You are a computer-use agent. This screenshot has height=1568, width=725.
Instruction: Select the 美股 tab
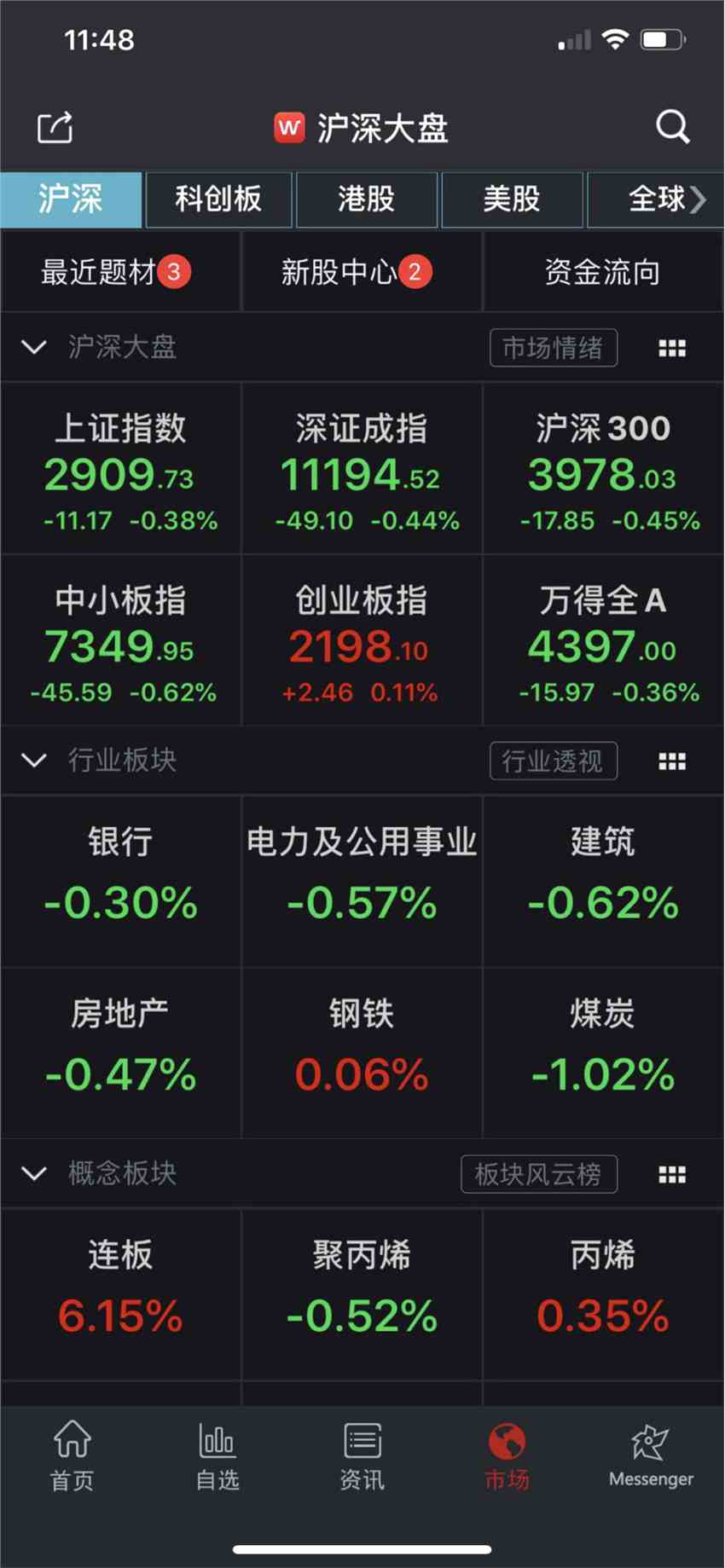[512, 200]
